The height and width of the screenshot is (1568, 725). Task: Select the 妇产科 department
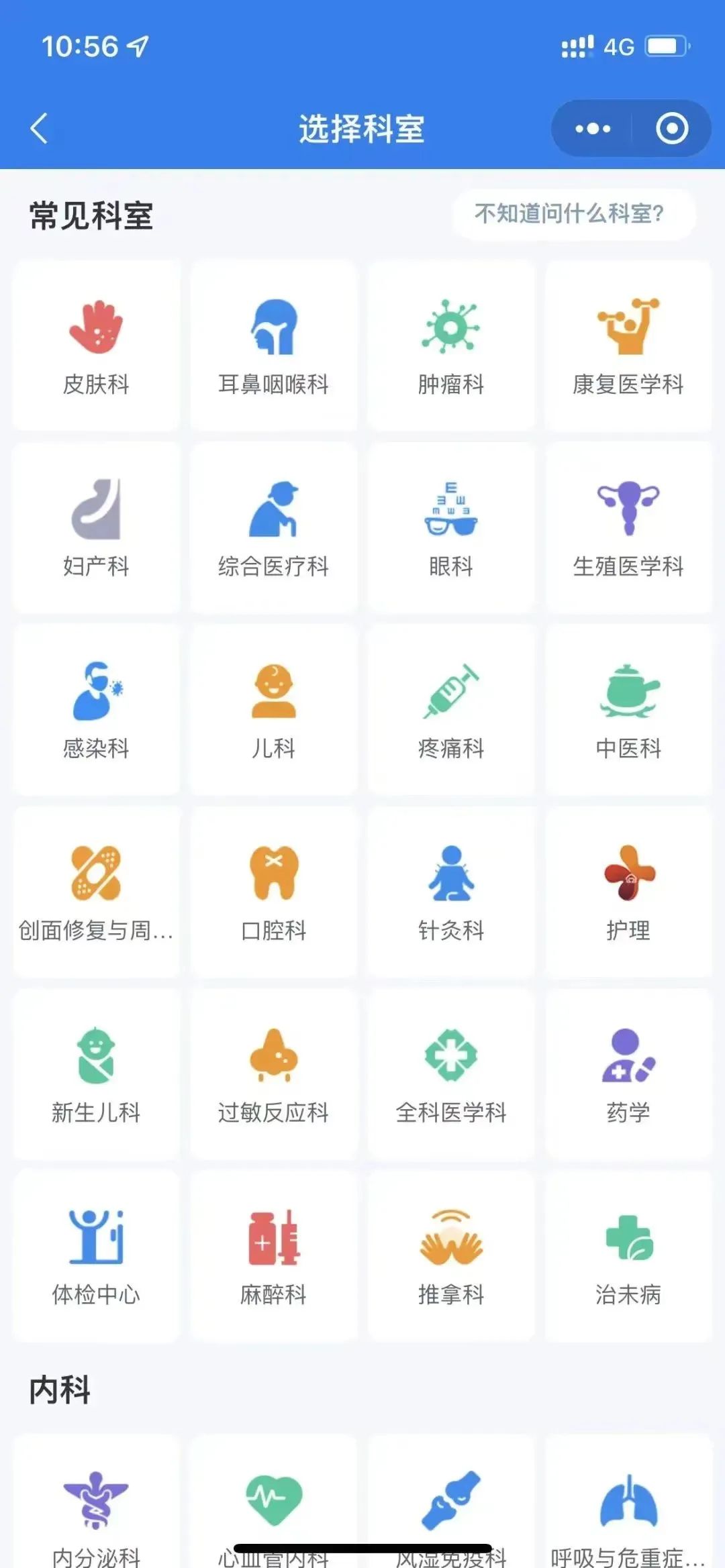[96, 527]
